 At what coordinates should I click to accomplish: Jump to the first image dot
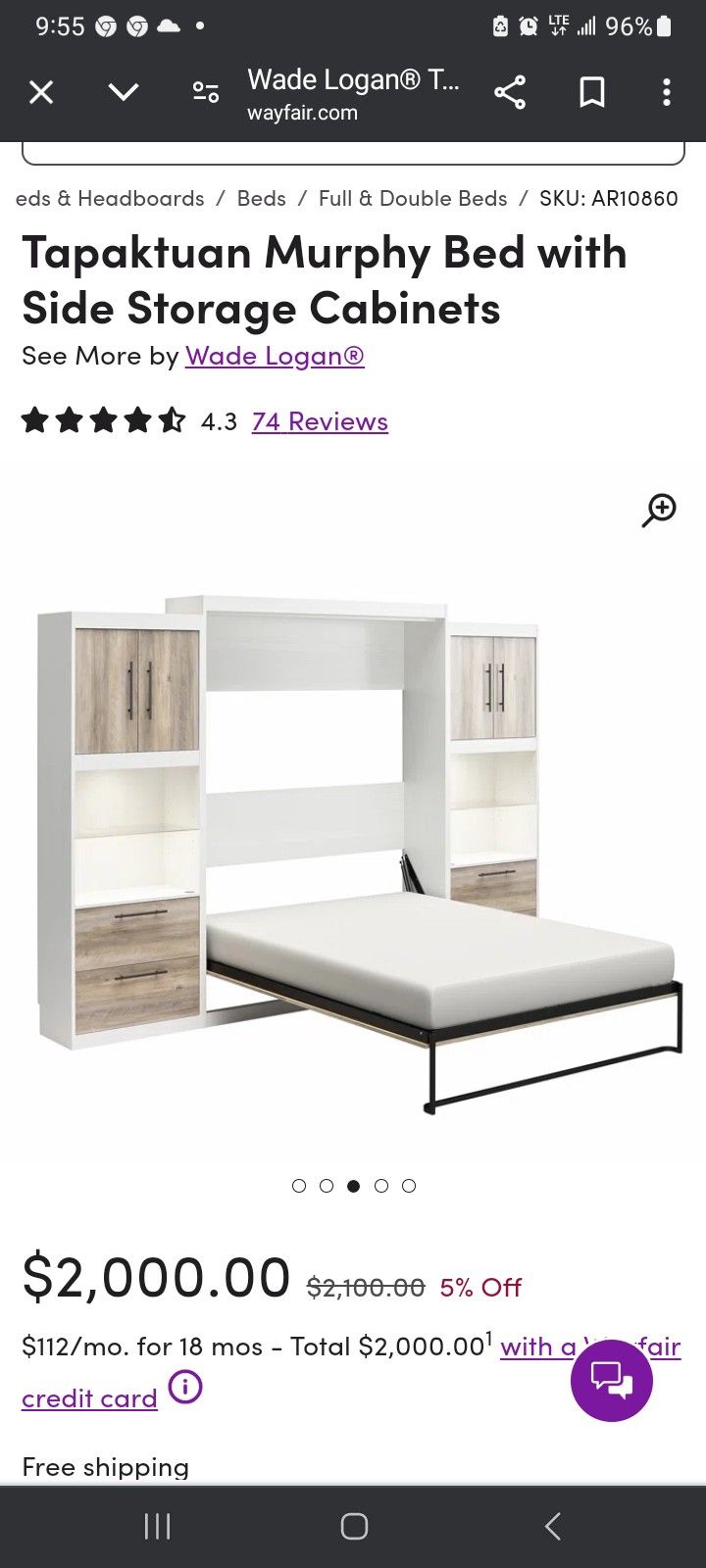point(299,1186)
